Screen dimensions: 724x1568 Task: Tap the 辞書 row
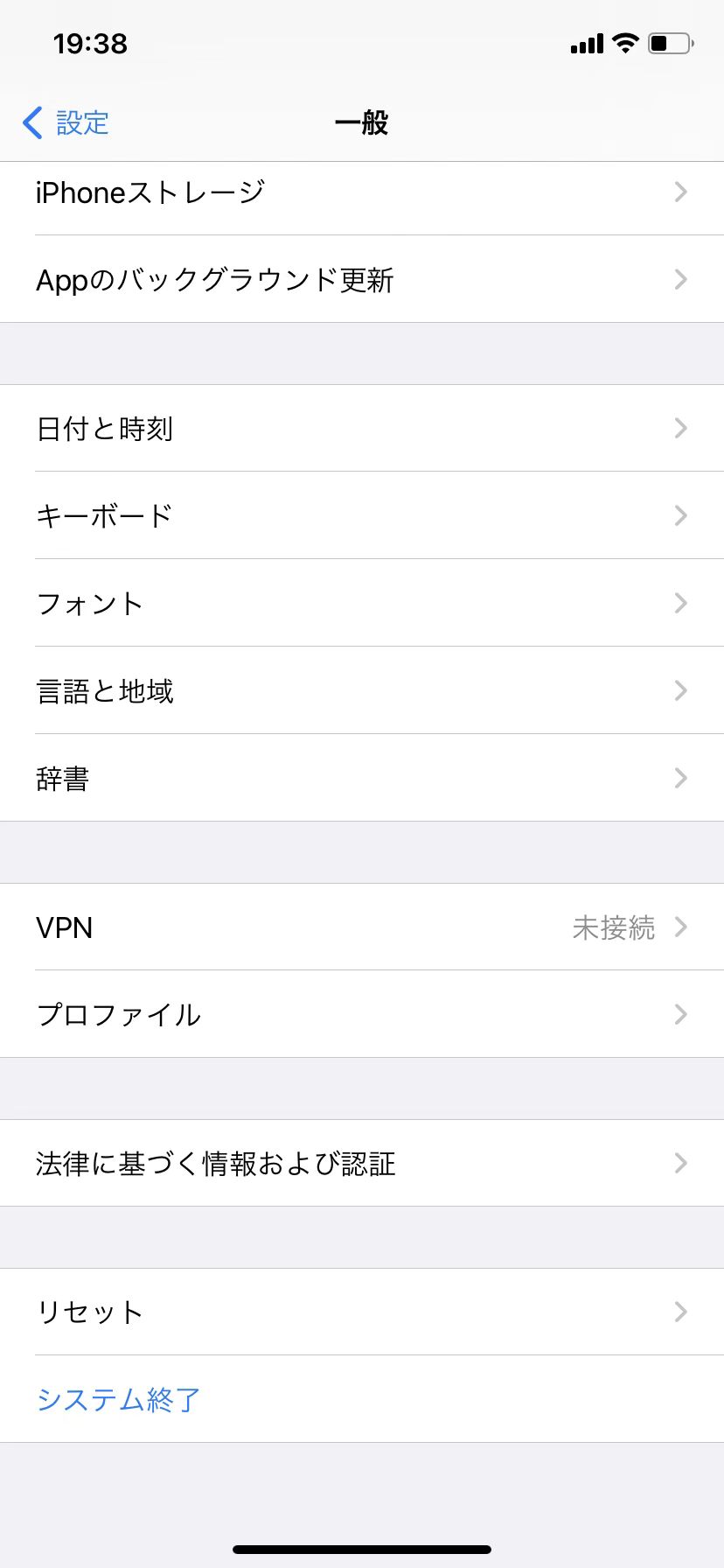(x=362, y=778)
